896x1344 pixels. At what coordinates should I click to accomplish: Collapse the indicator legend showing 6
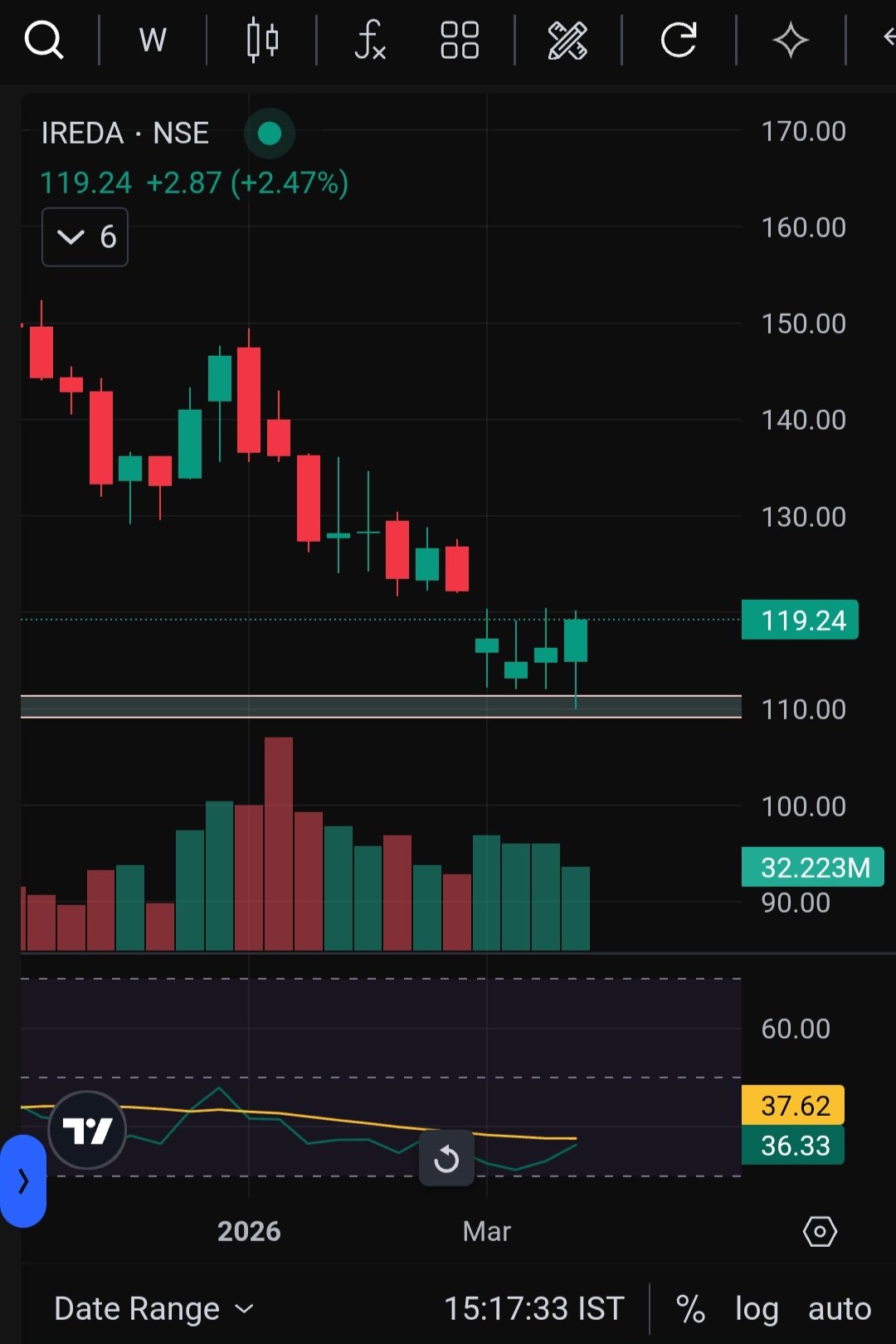[85, 237]
